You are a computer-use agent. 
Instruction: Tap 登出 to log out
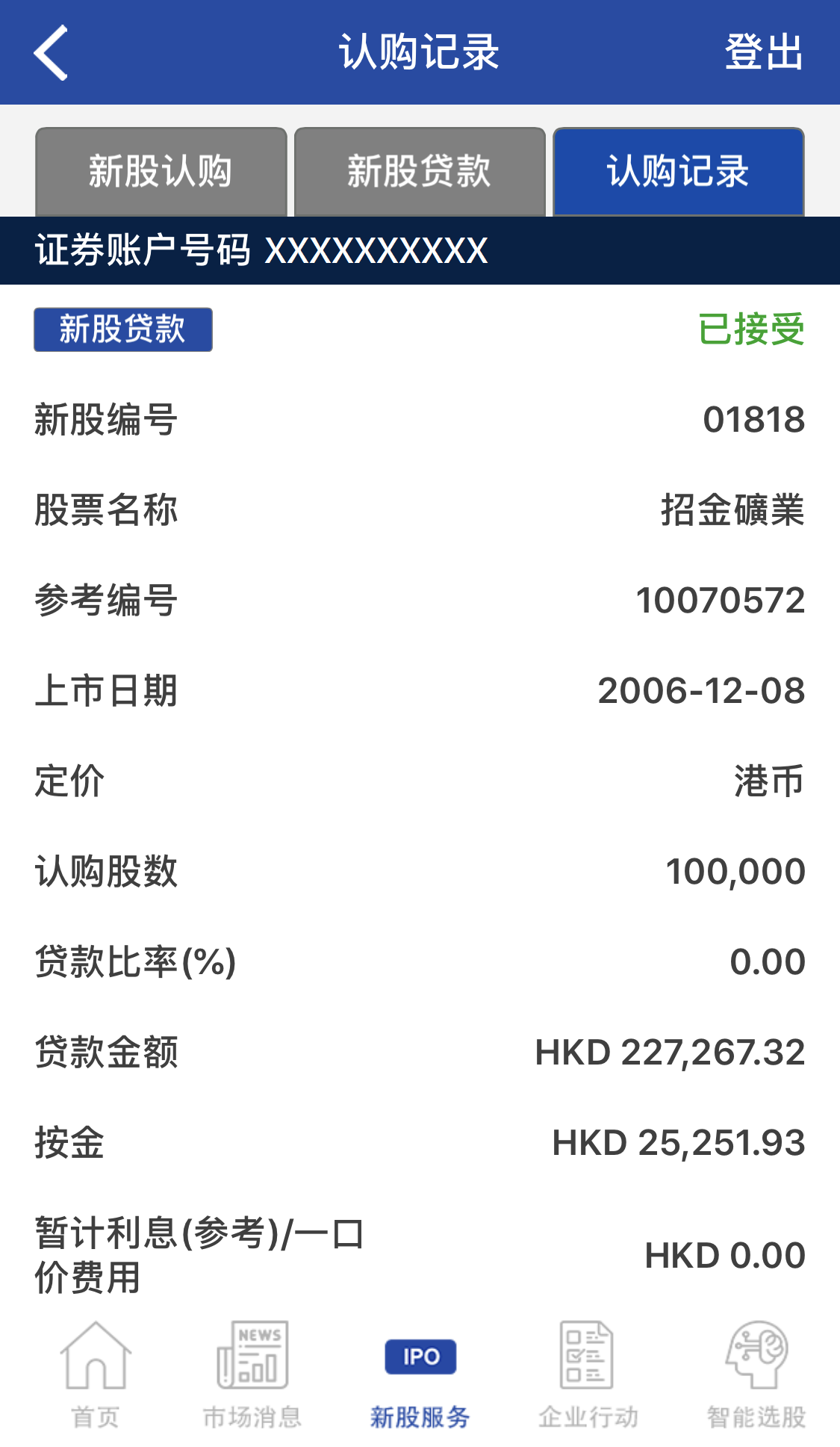(763, 52)
